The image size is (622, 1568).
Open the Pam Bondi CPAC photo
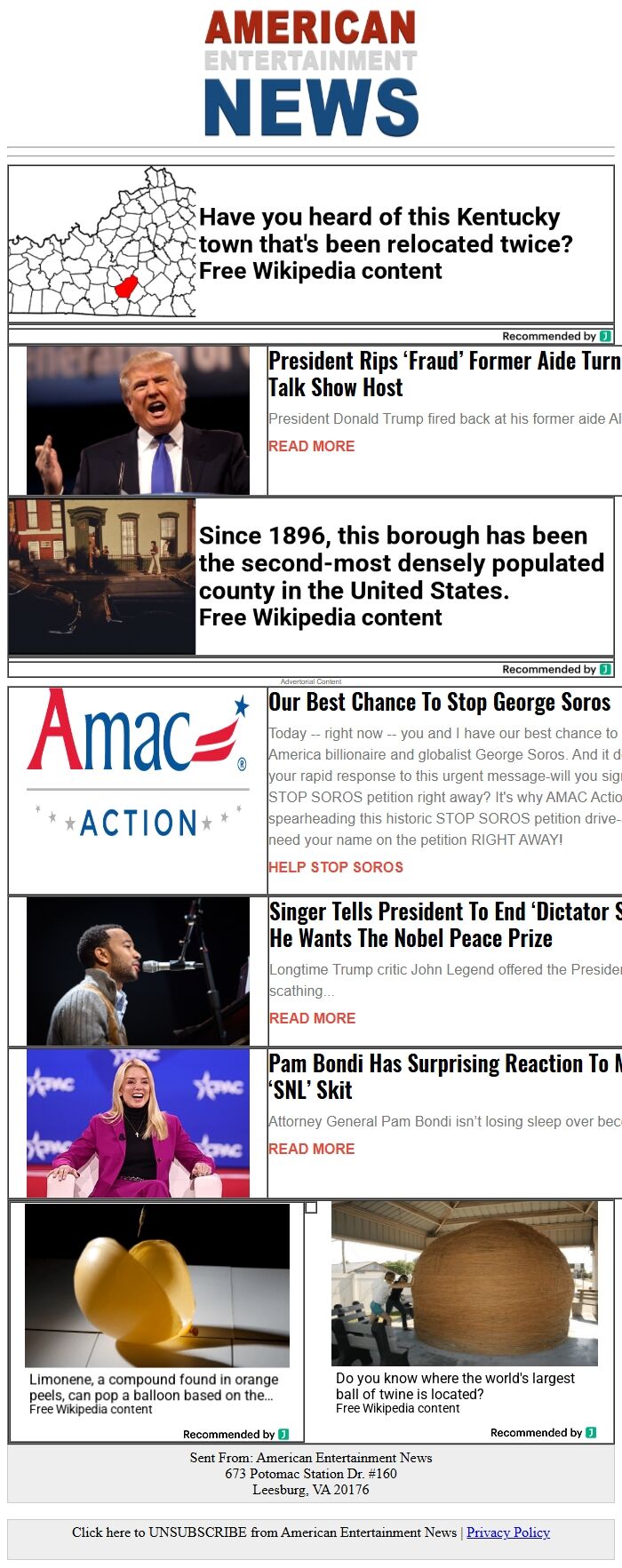pyautogui.click(x=138, y=1123)
